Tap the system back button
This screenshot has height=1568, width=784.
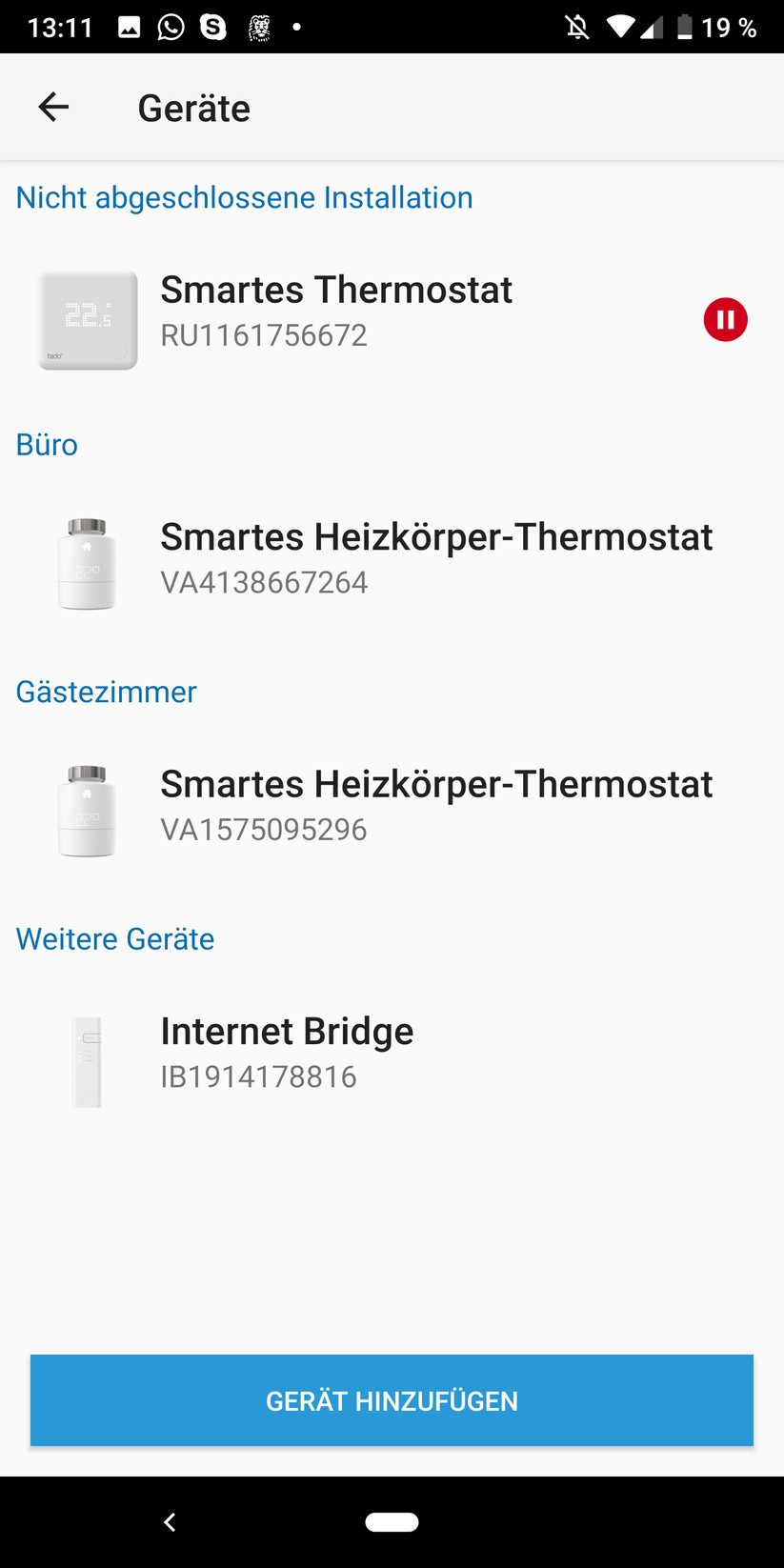click(x=170, y=1522)
